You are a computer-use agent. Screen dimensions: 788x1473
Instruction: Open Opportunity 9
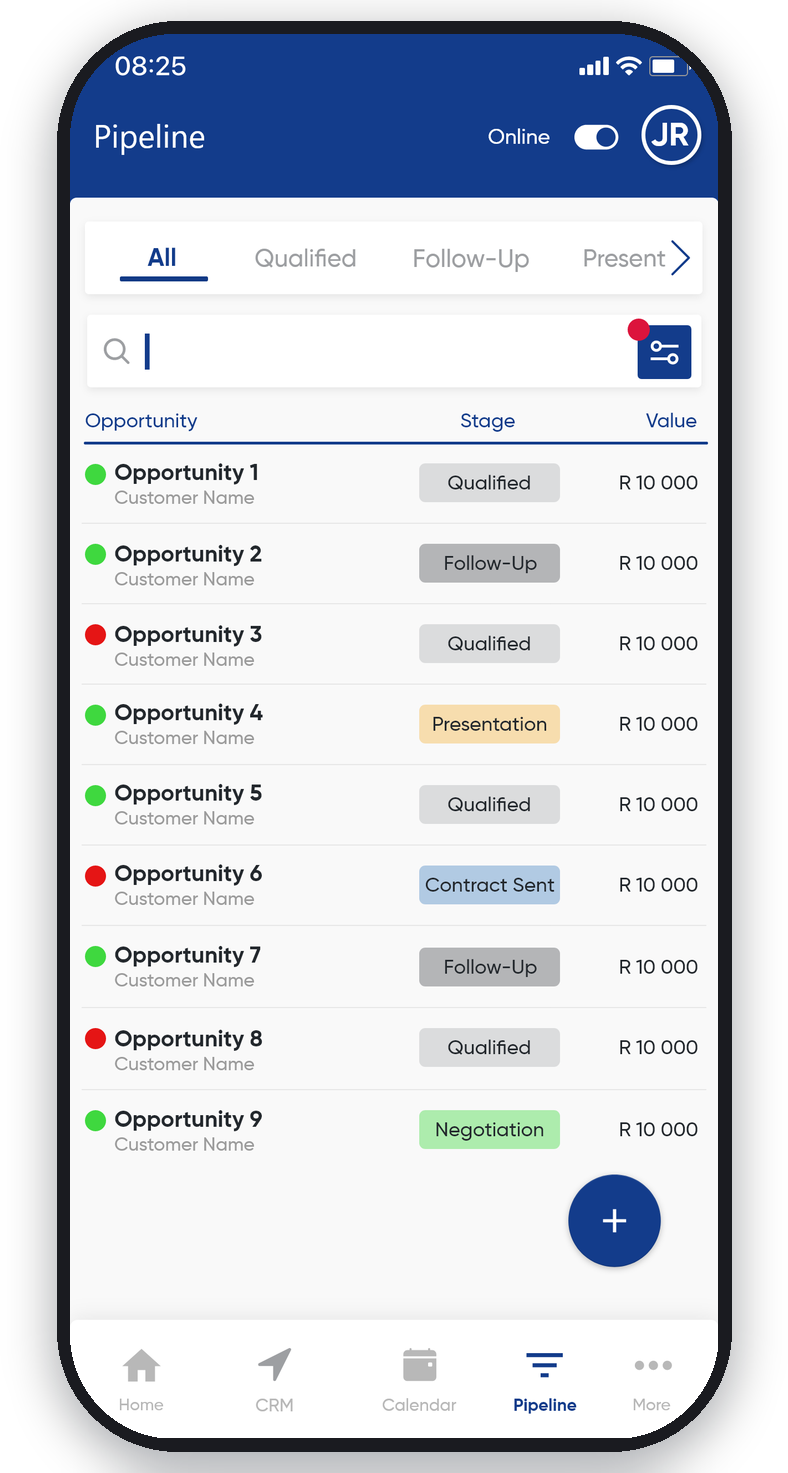point(395,1130)
